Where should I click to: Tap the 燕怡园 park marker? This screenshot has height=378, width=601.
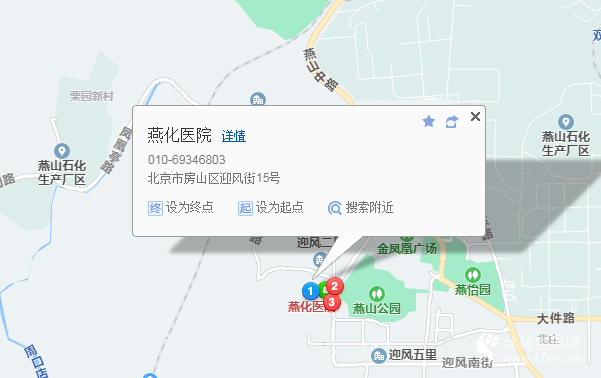click(x=473, y=275)
